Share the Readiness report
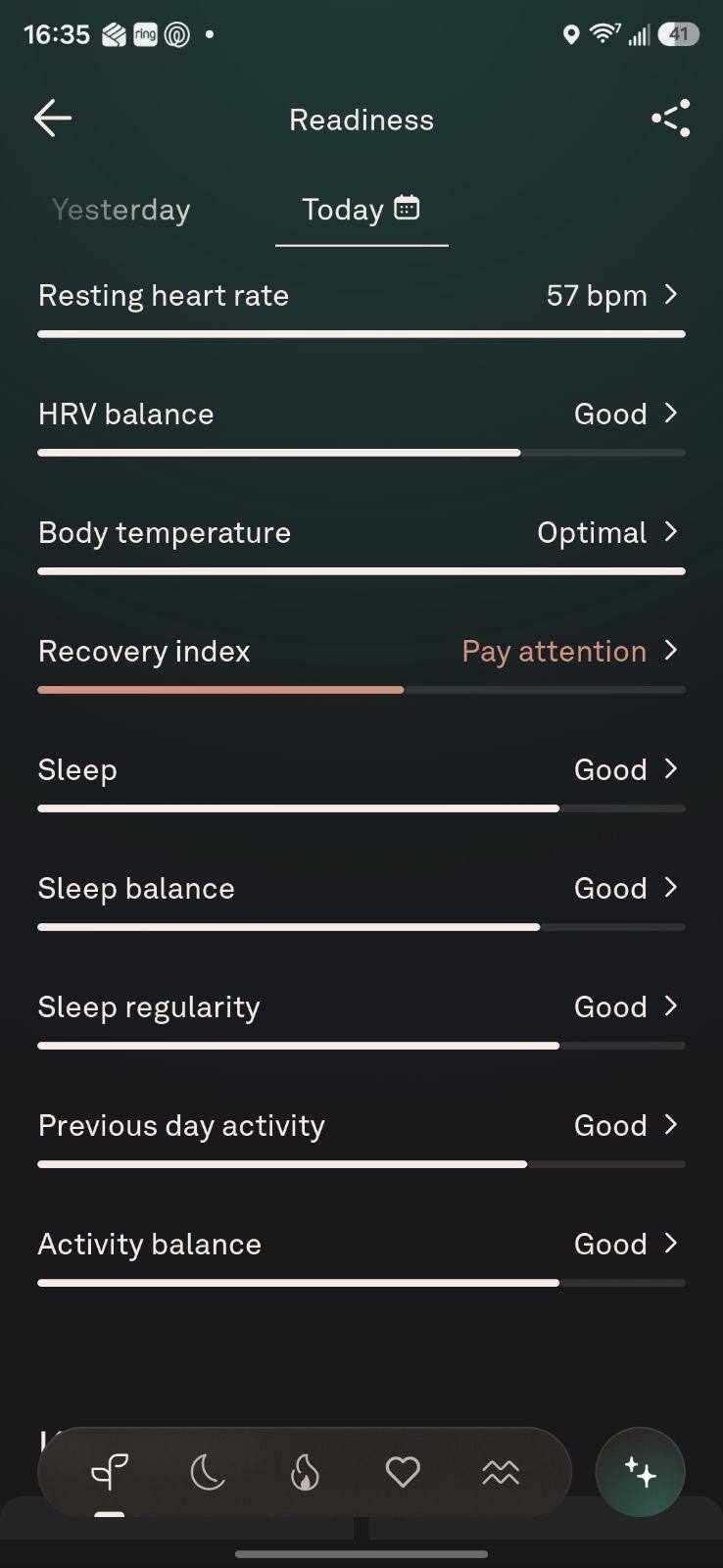Screen dimensions: 723x1568 click(x=671, y=119)
